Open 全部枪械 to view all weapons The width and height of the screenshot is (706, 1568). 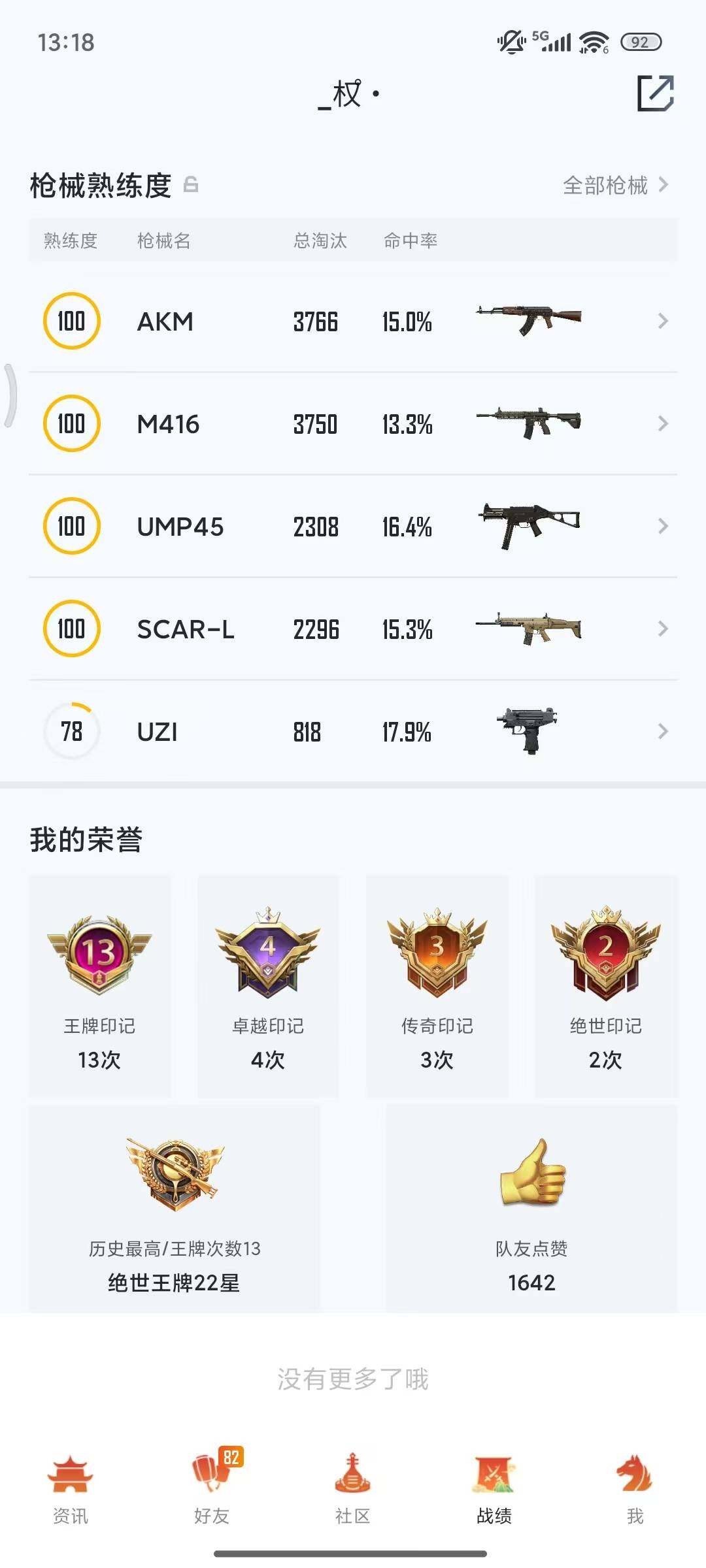(x=608, y=185)
